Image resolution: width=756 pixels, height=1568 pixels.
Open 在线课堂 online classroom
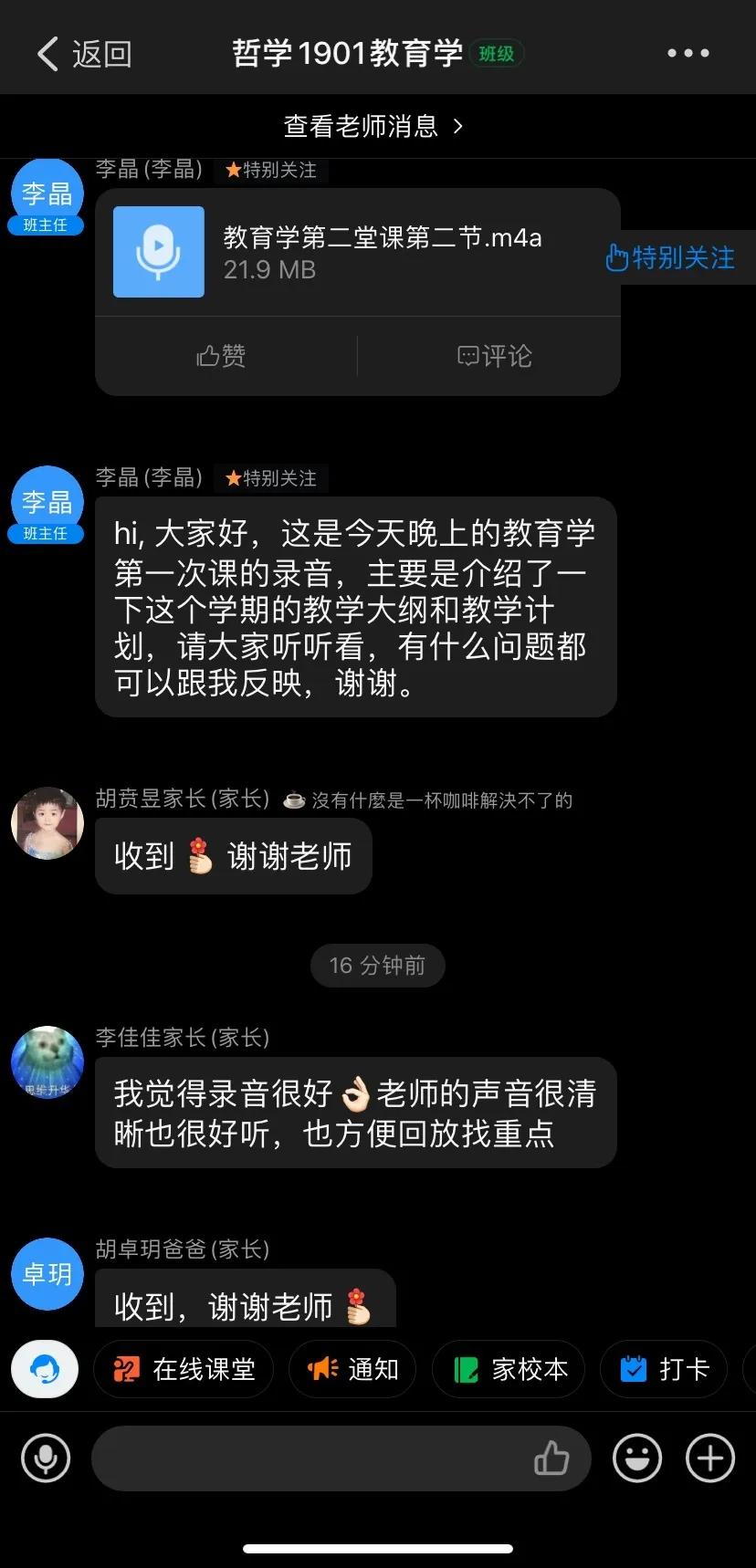tap(184, 1369)
